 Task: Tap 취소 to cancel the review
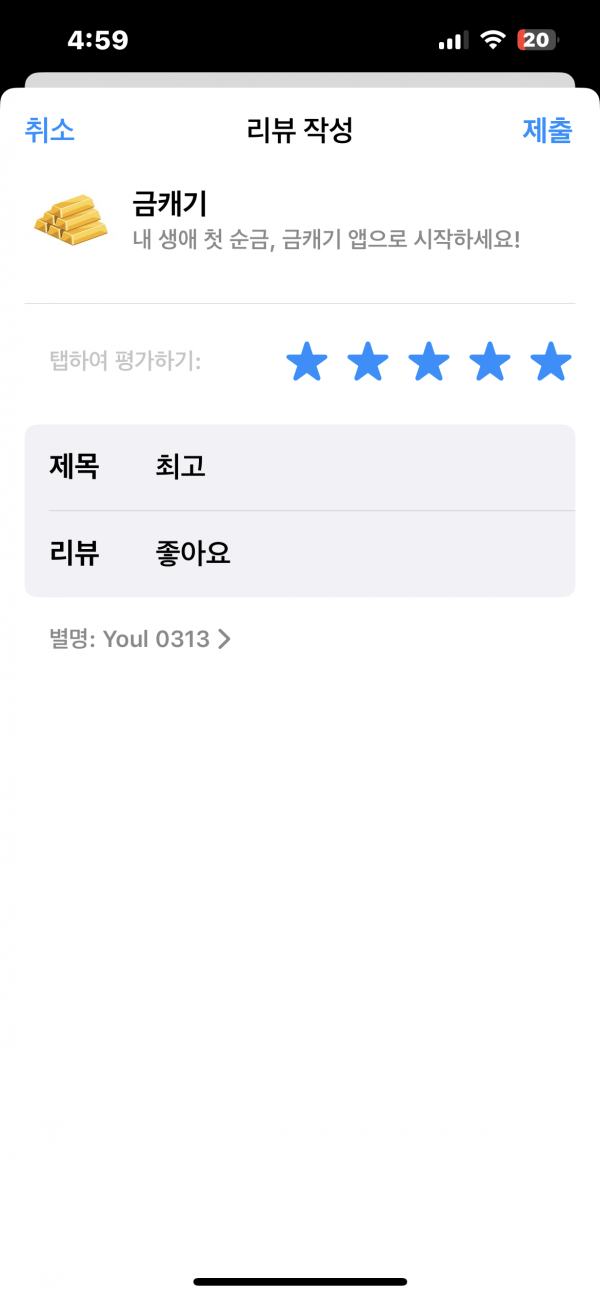[x=50, y=130]
